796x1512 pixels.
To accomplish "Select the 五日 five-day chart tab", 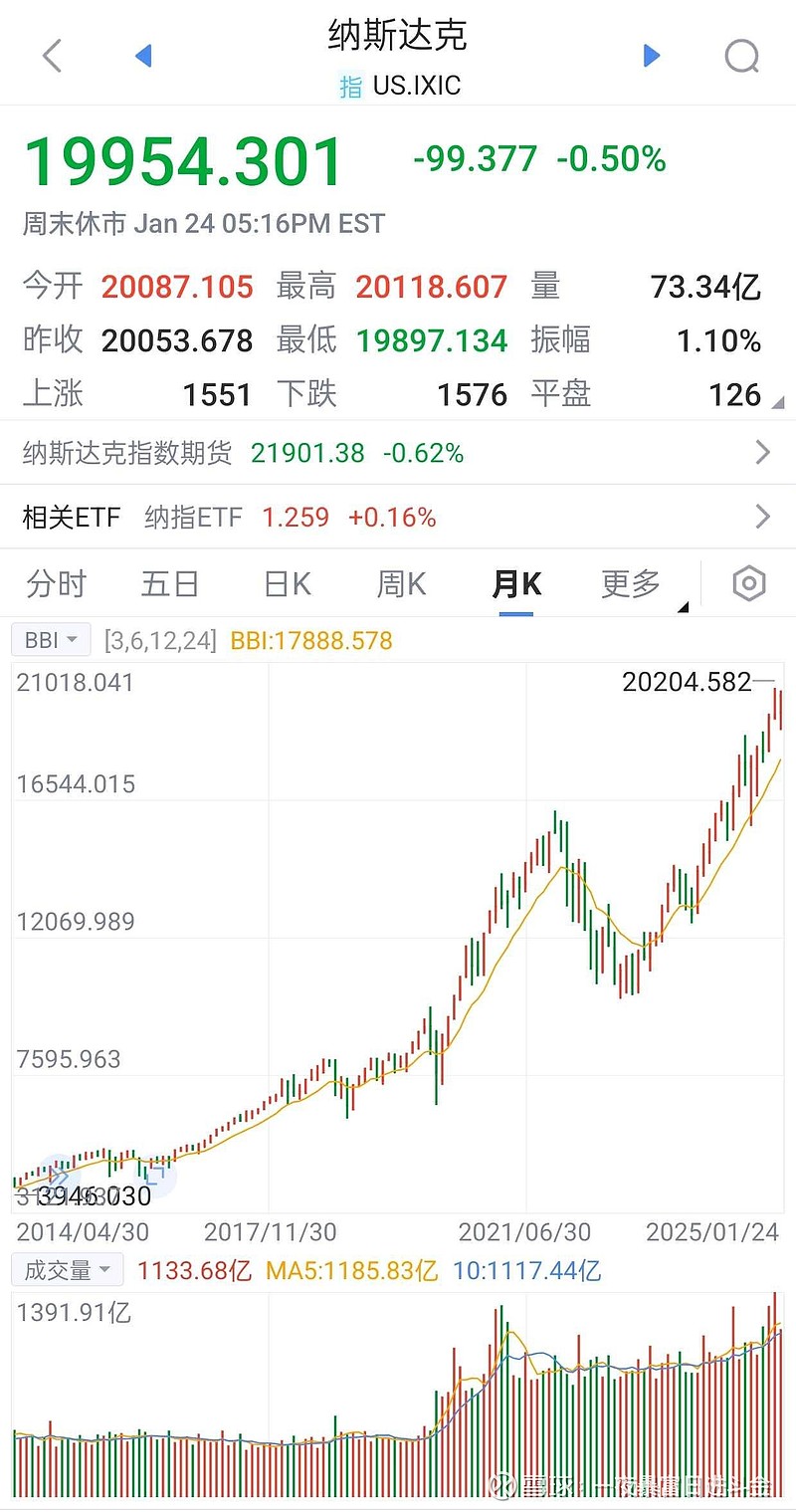I will pyautogui.click(x=170, y=583).
